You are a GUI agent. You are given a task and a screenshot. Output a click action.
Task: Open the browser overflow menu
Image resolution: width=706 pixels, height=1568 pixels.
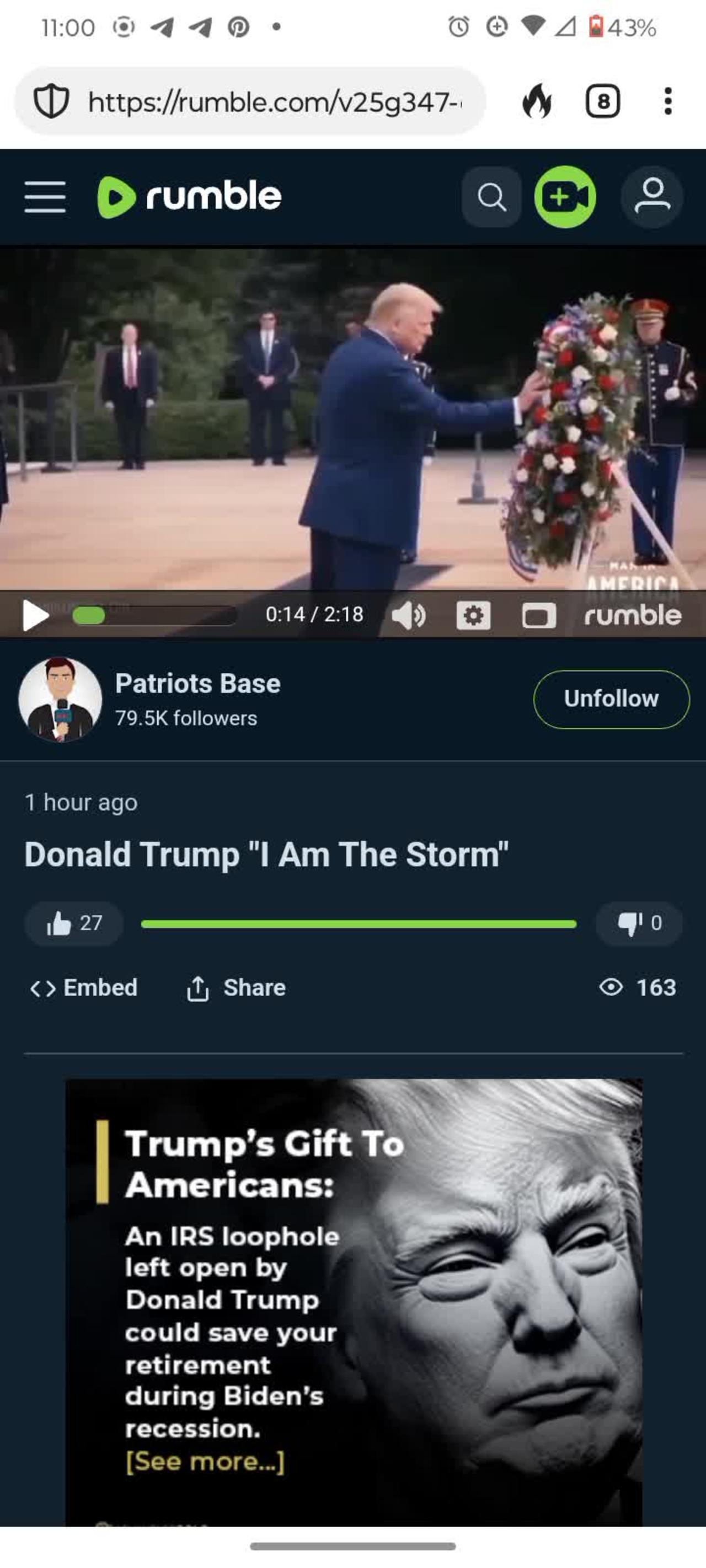click(x=667, y=101)
